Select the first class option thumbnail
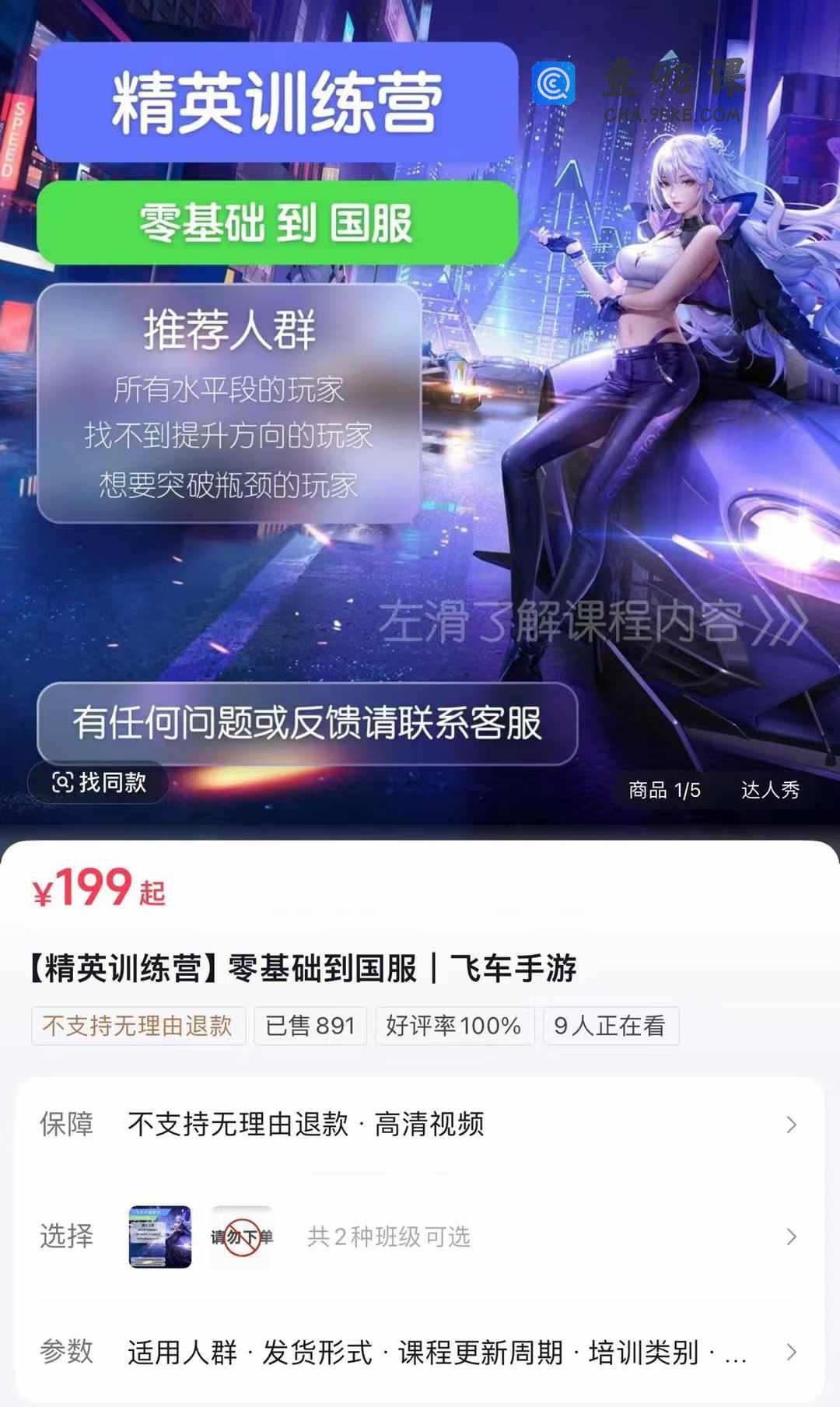Screen dimensions: 840x1407 coord(160,1237)
